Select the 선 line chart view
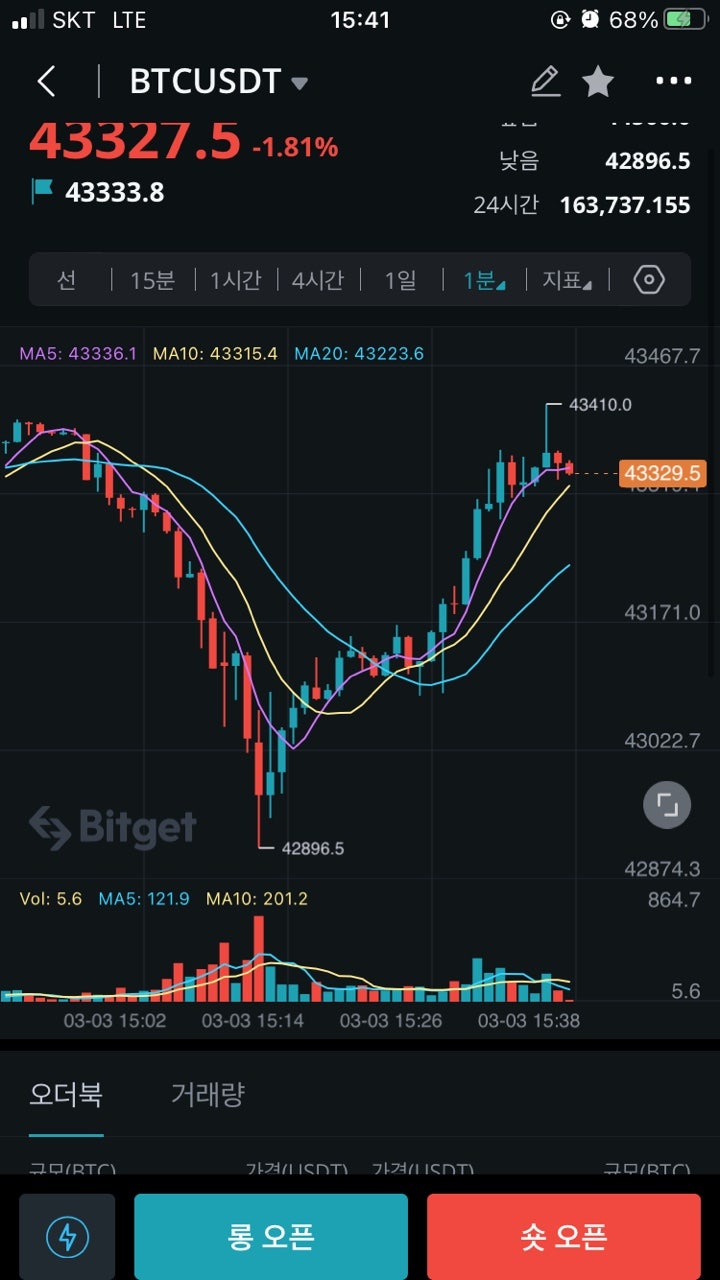The image size is (720, 1280). click(66, 281)
